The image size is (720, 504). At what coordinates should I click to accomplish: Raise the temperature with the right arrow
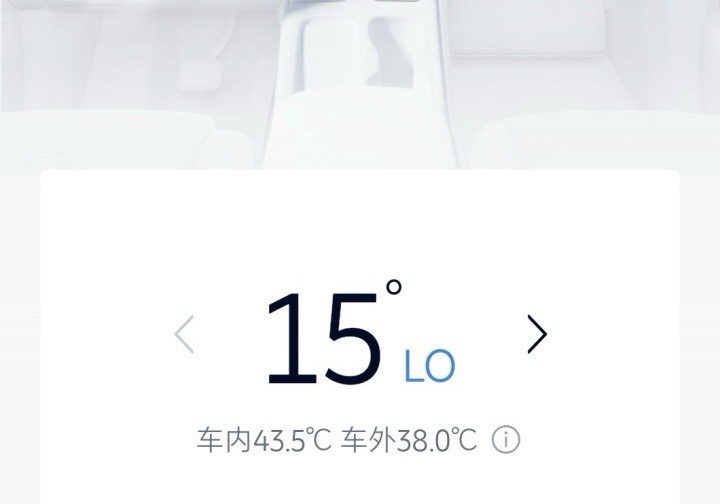[537, 334]
